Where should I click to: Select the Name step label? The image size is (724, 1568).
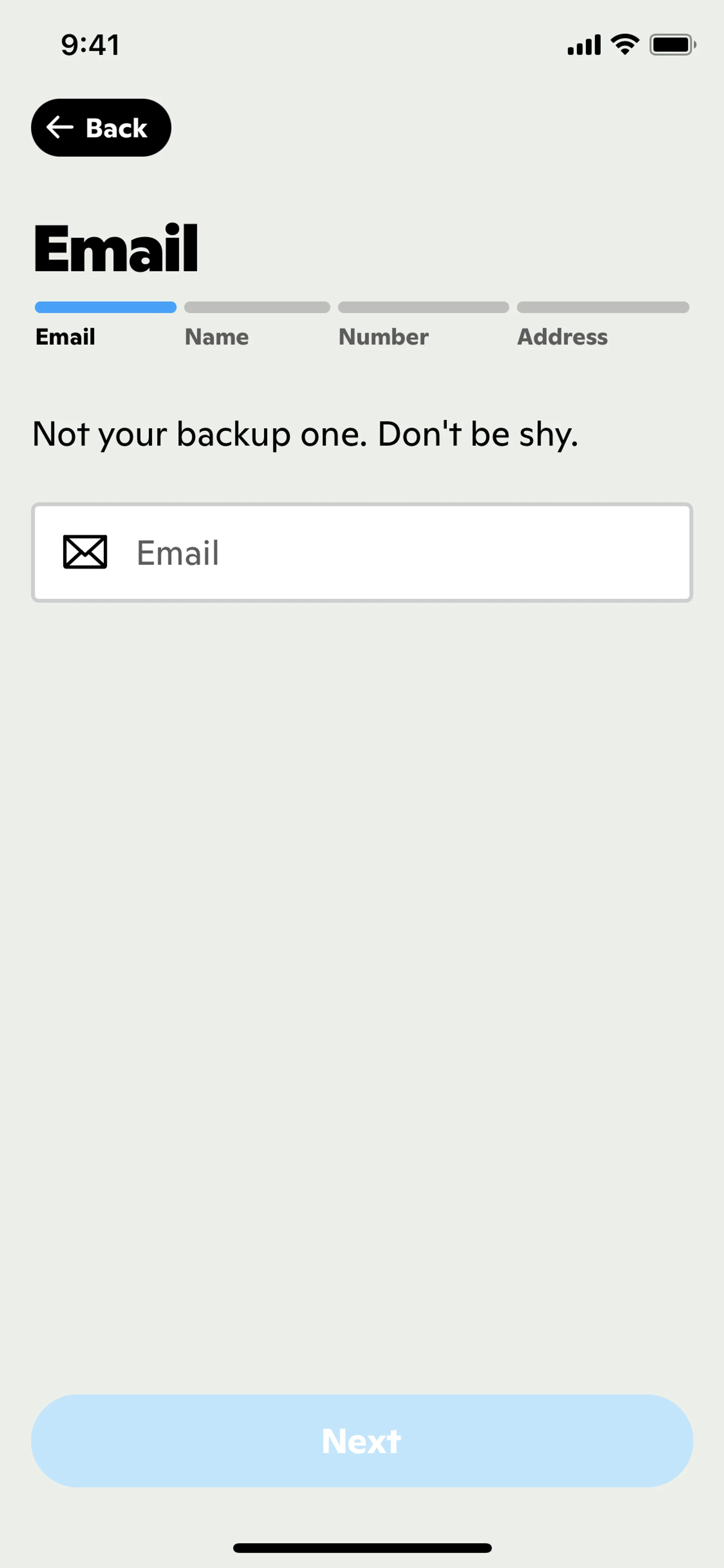click(216, 336)
